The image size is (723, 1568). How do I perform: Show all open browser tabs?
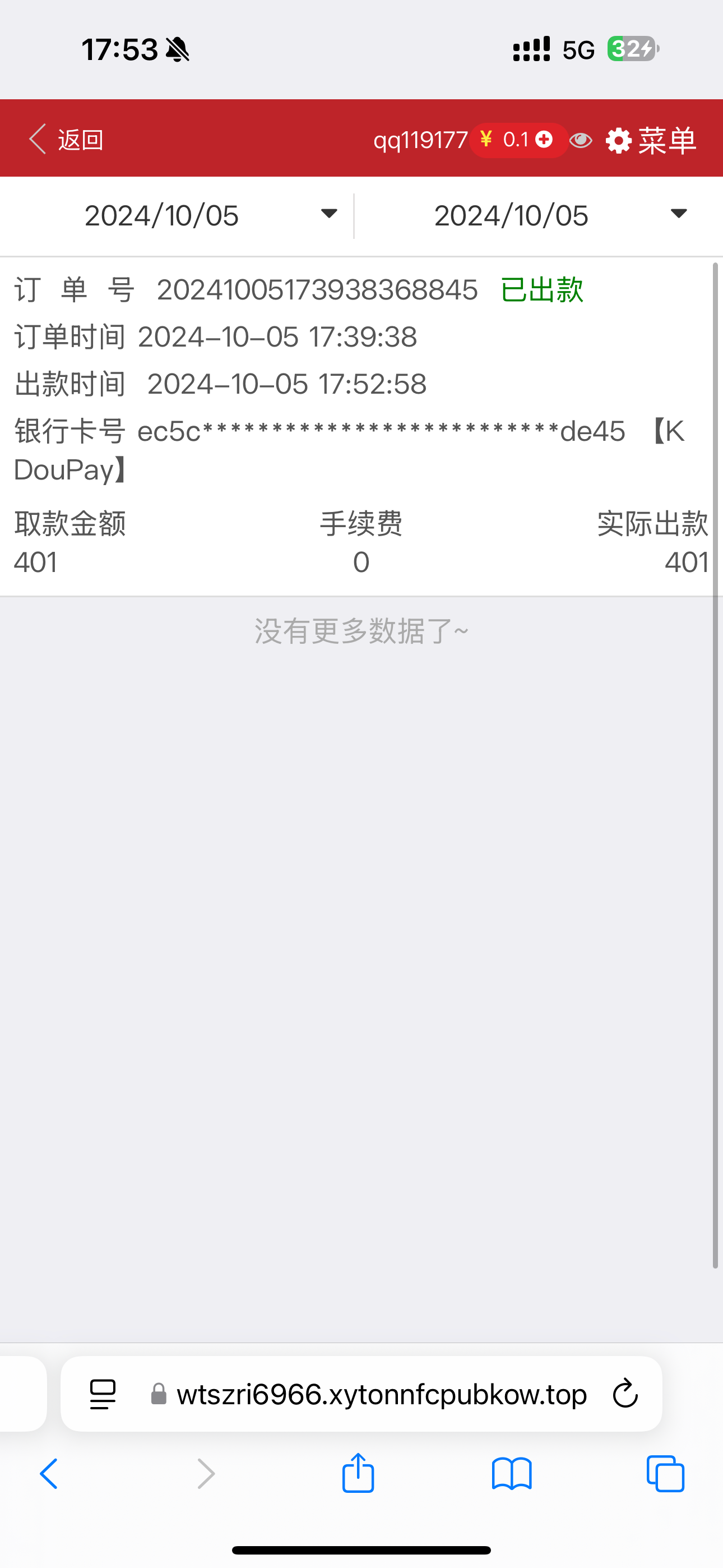point(665,1474)
